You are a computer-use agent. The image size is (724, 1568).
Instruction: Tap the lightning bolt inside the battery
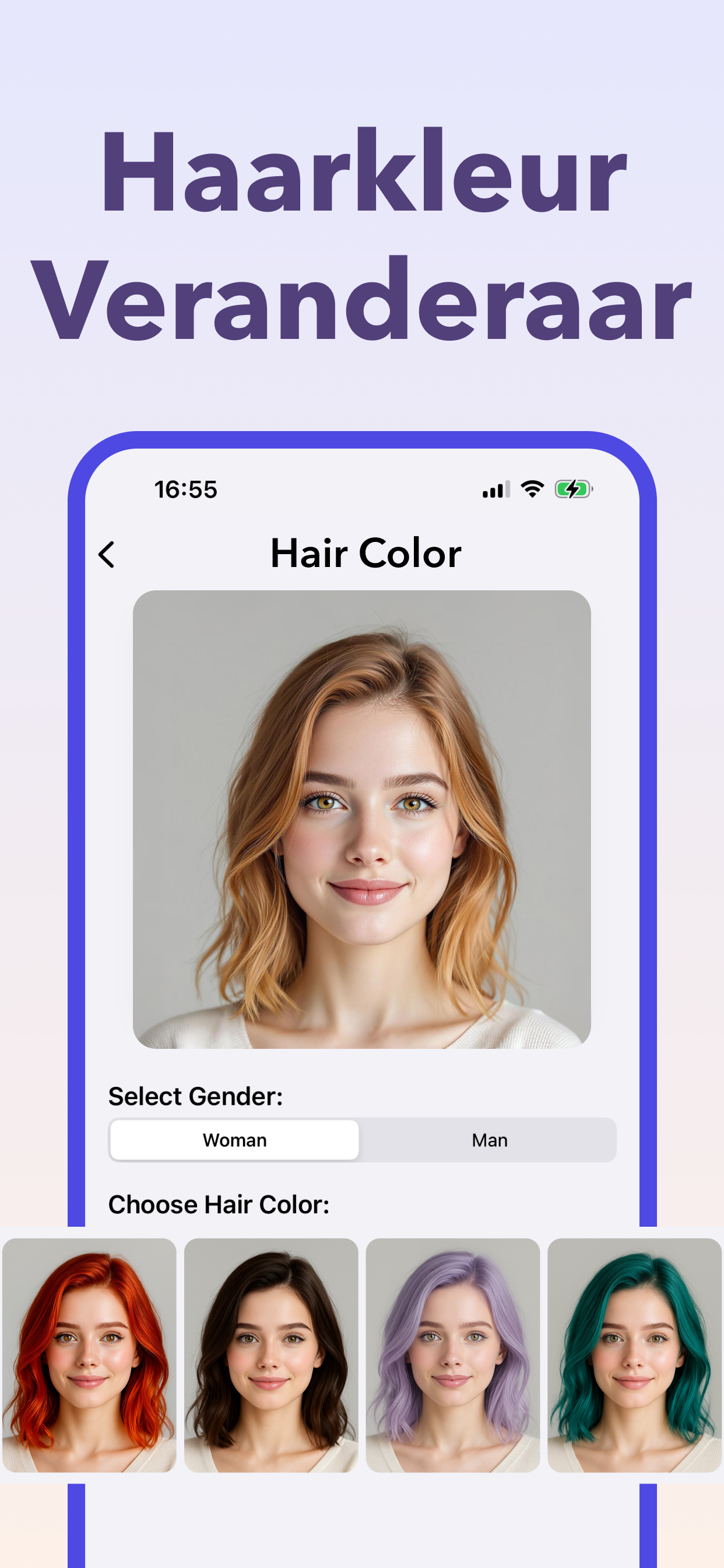pos(572,488)
